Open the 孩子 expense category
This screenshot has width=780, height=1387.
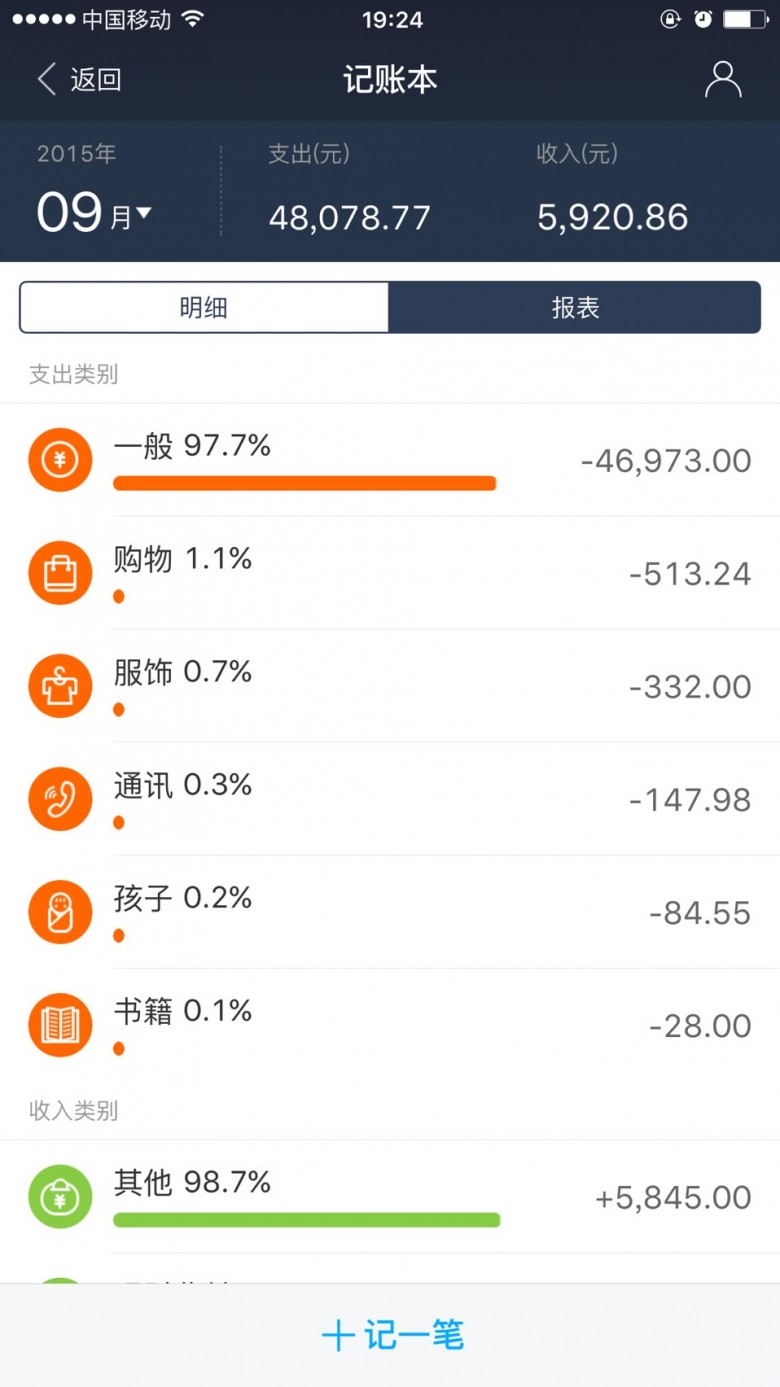coord(390,913)
